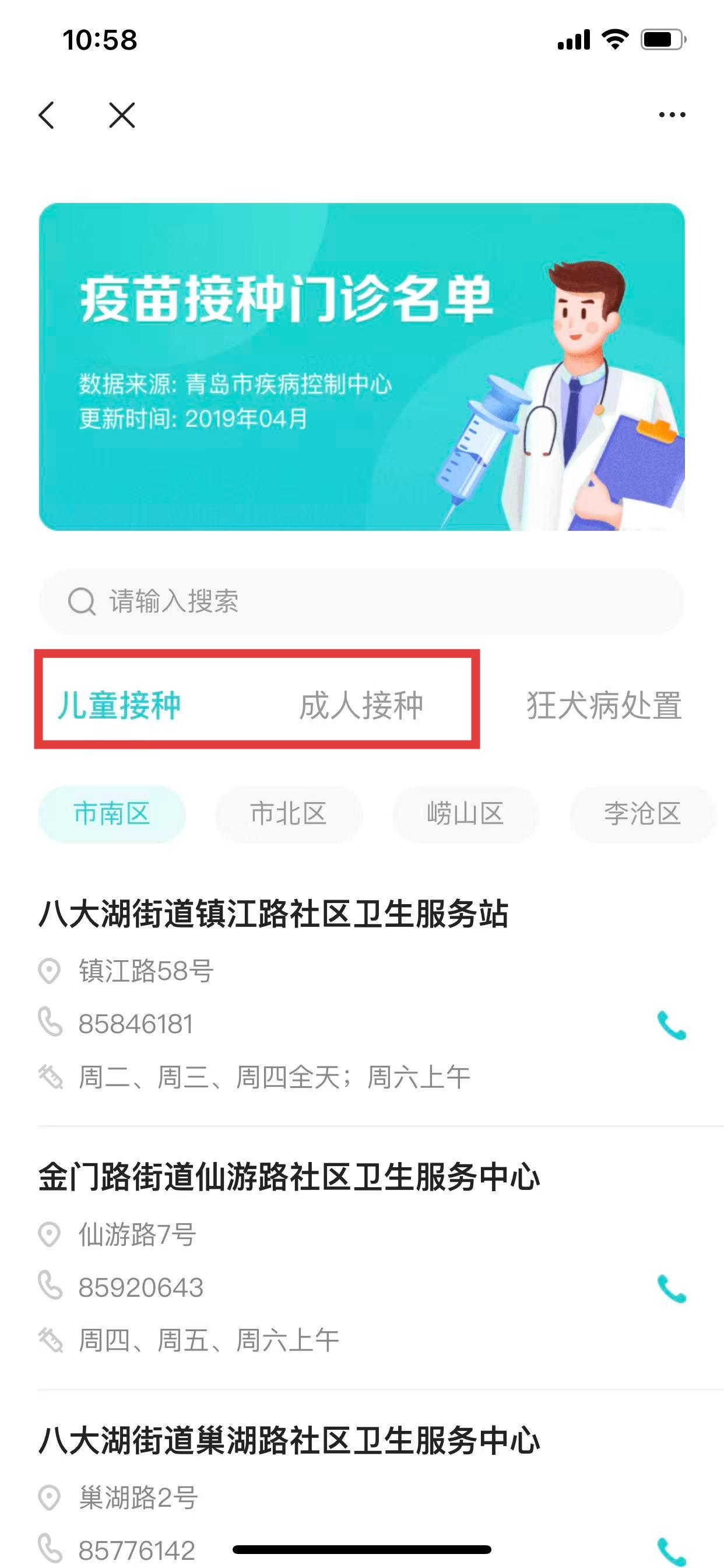Close the page with the X icon
Image resolution: width=724 pixels, height=1568 pixels.
(122, 114)
